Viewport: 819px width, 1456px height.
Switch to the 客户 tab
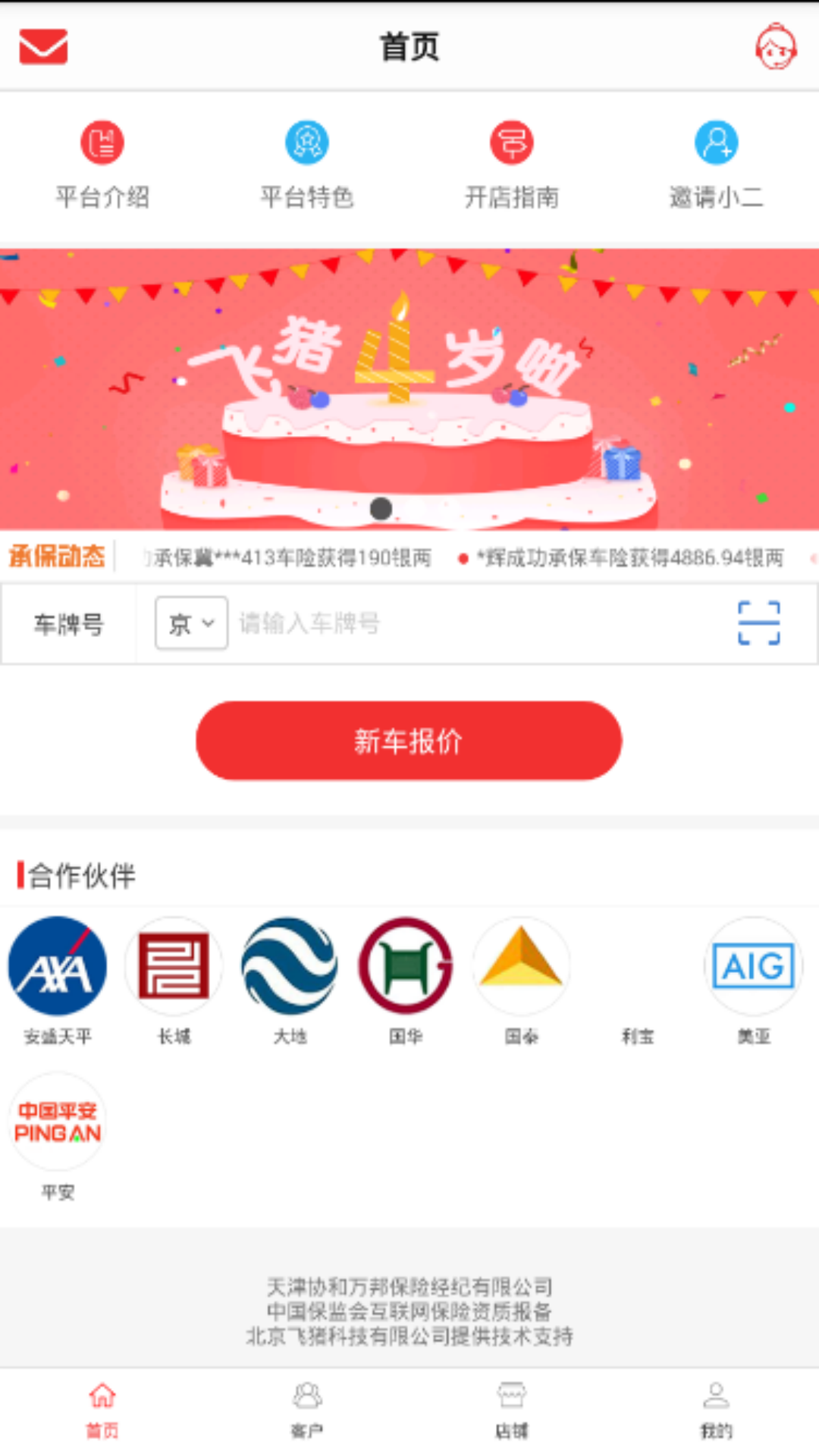[307, 1409]
